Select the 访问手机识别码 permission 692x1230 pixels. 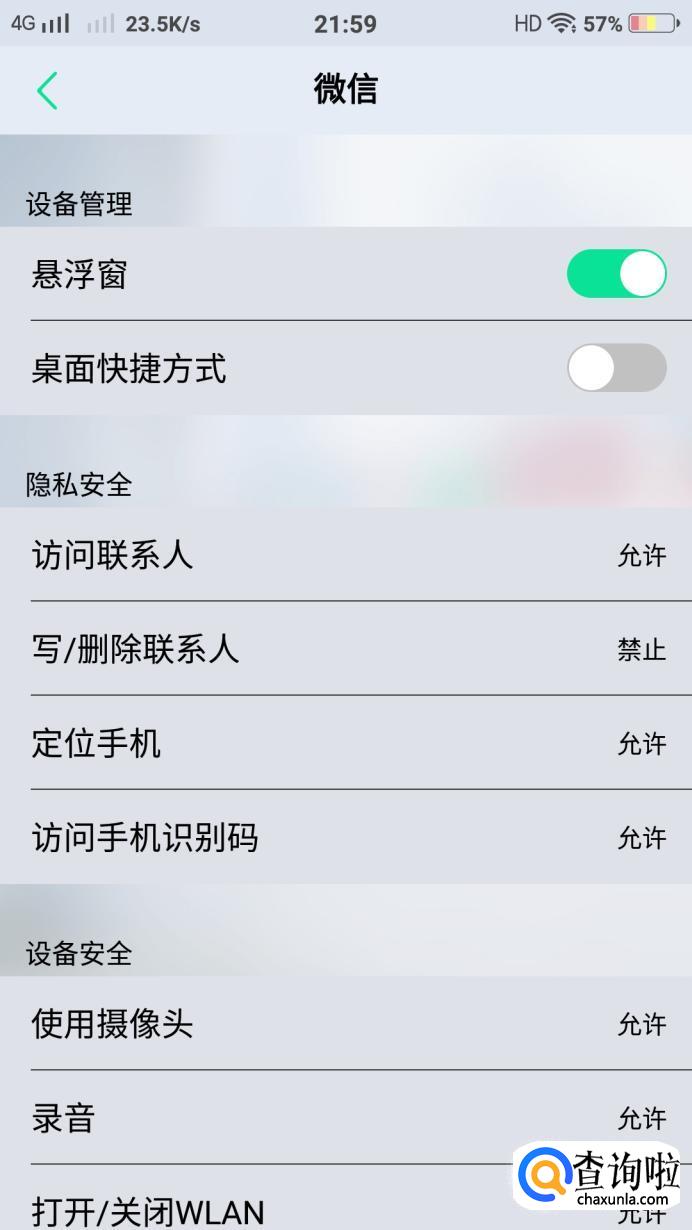346,837
